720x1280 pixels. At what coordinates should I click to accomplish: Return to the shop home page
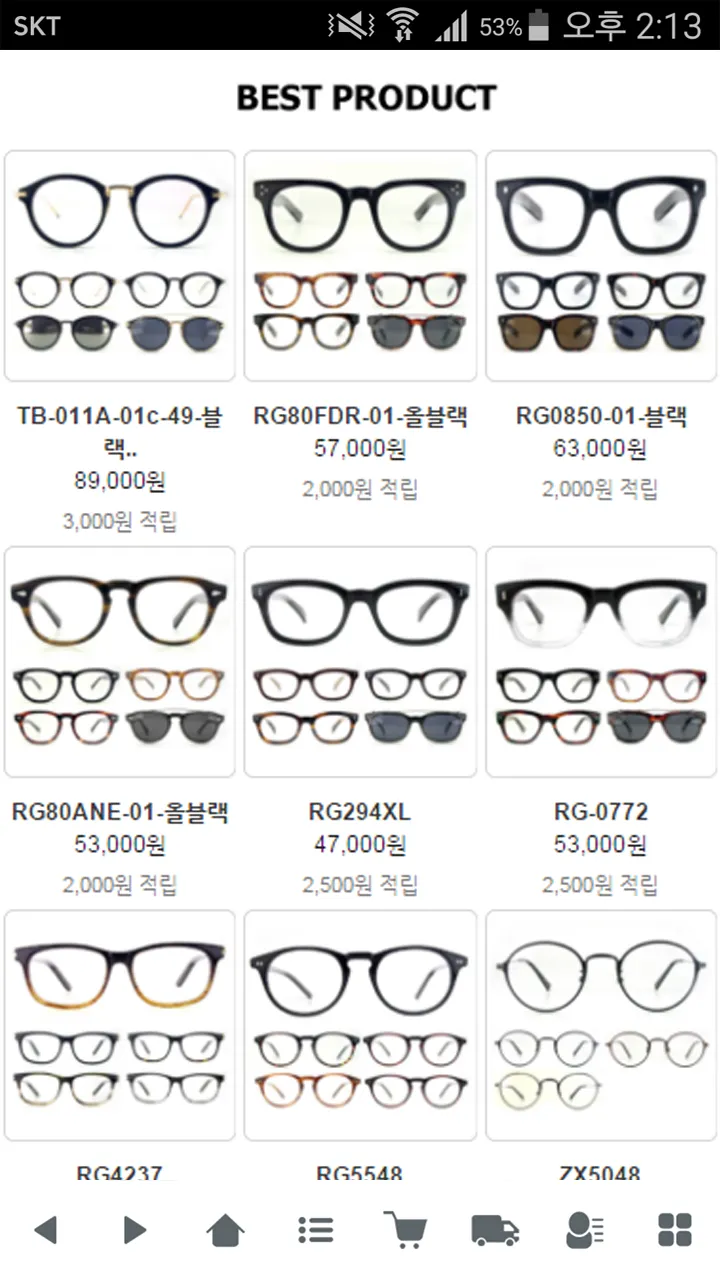[226, 1229]
